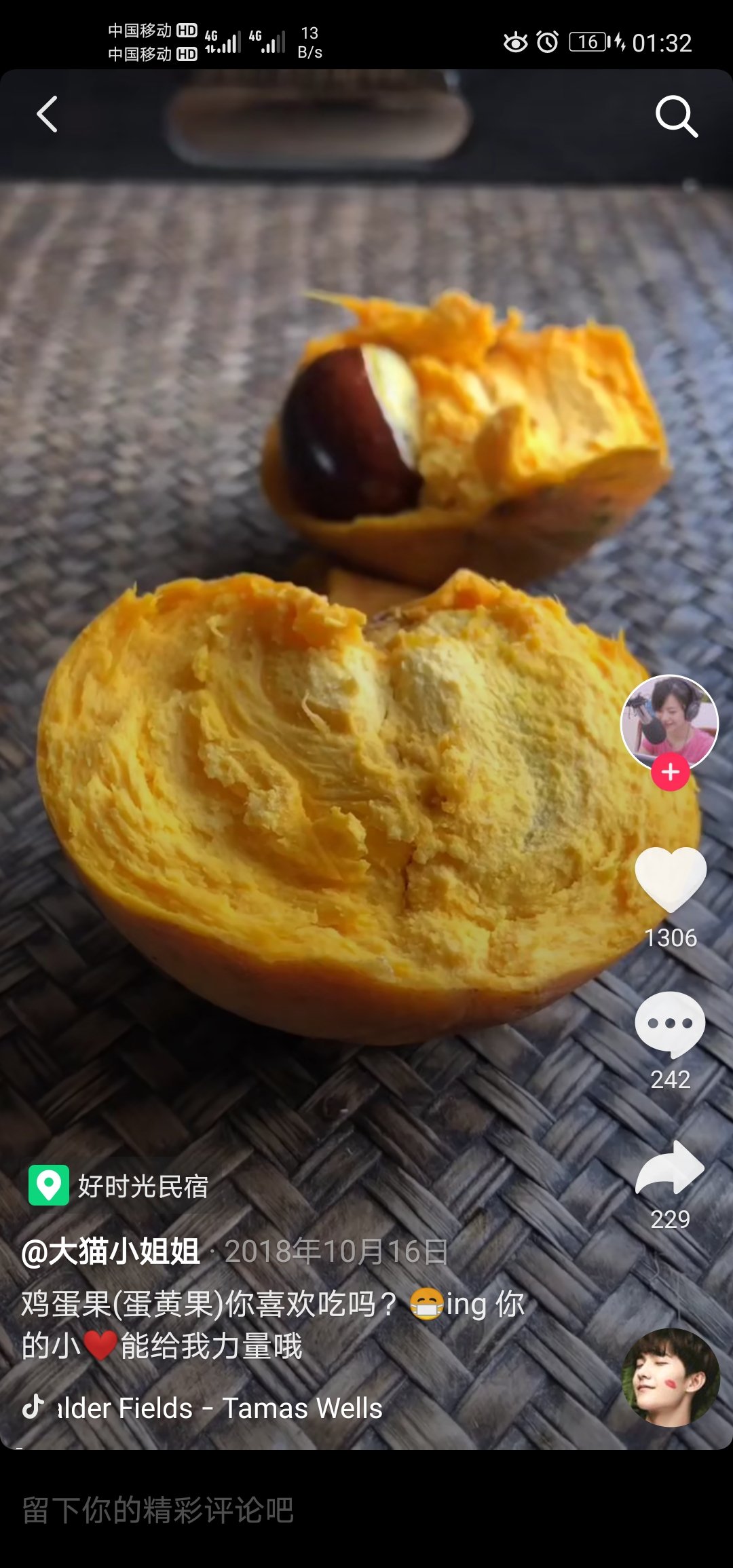
Task: Open the 好时光民宿 location tag
Action: point(118,1186)
